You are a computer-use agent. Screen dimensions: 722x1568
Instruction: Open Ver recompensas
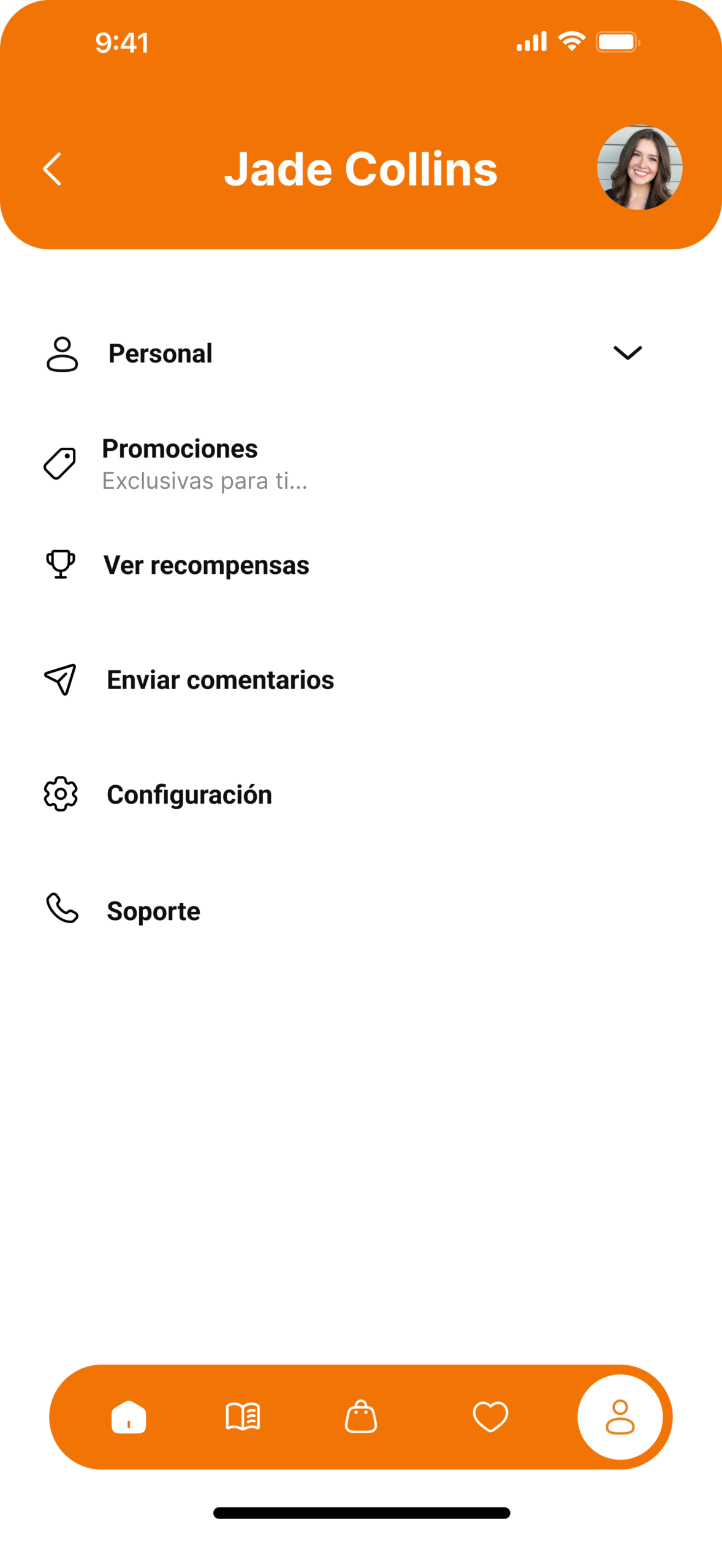pyautogui.click(x=206, y=565)
